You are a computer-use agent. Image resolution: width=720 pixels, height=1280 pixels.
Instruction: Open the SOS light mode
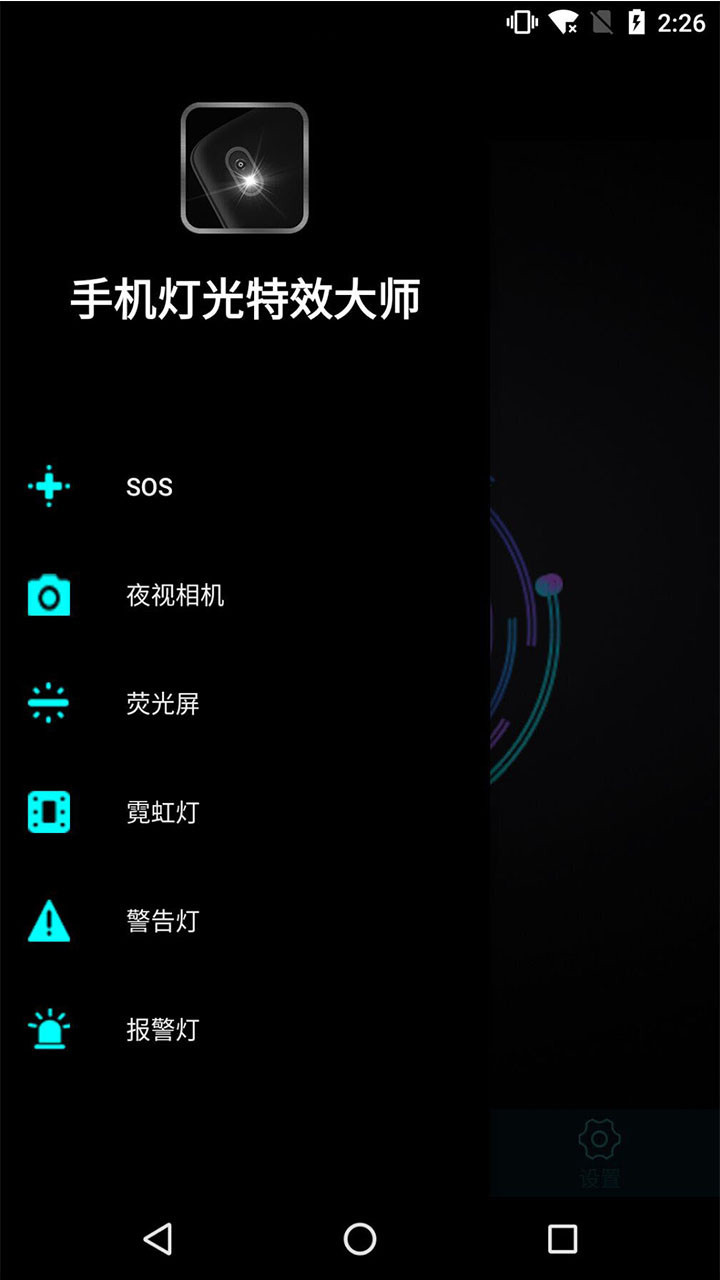(149, 487)
